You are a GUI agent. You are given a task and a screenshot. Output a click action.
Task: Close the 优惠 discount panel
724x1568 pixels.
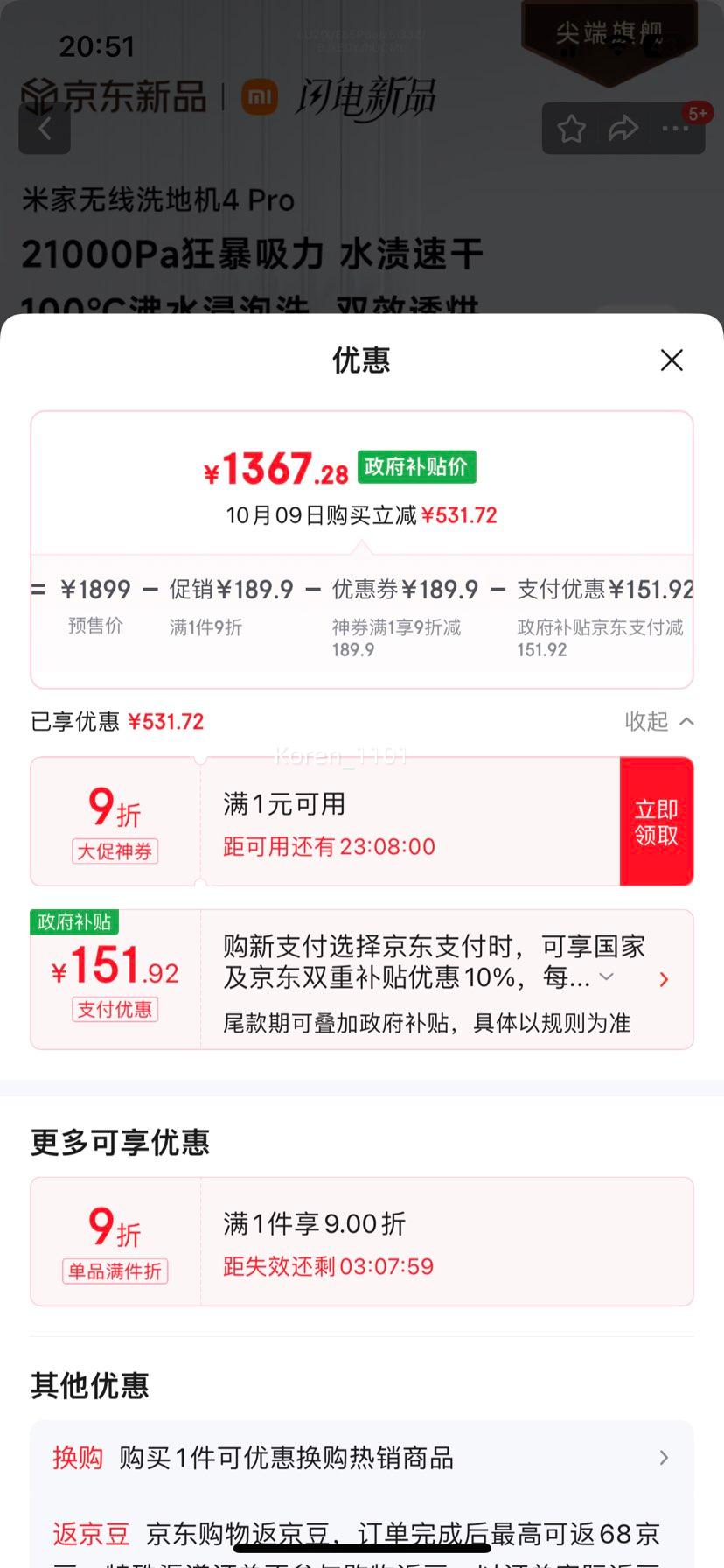click(672, 360)
